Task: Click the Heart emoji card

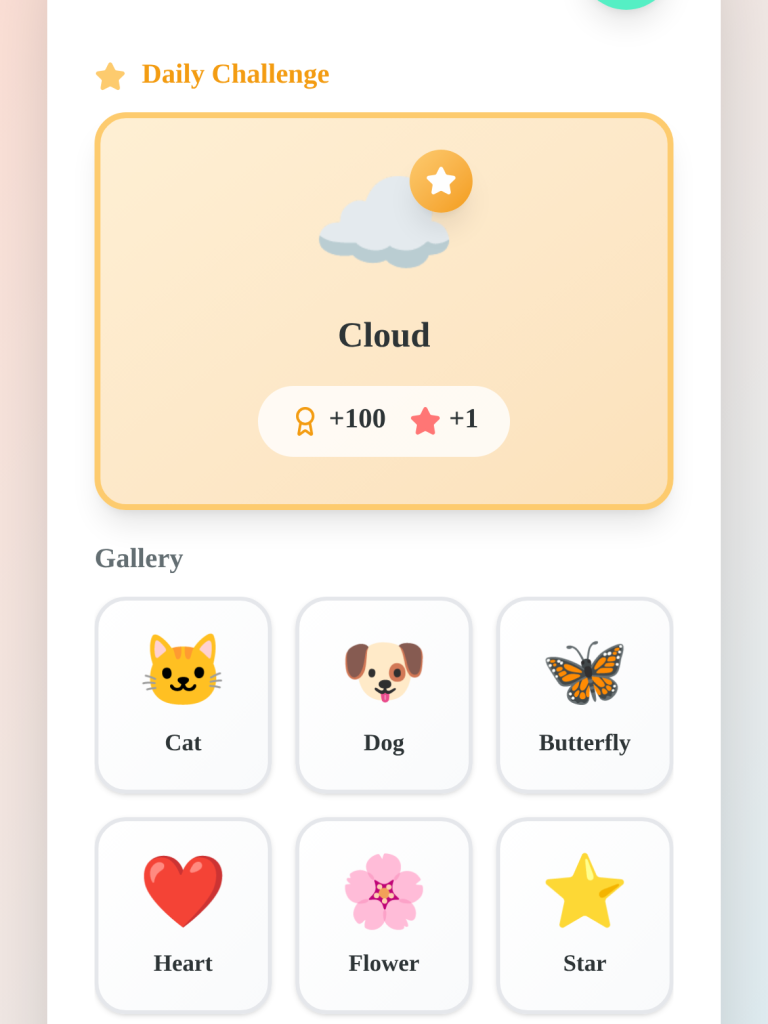Action: click(182, 890)
